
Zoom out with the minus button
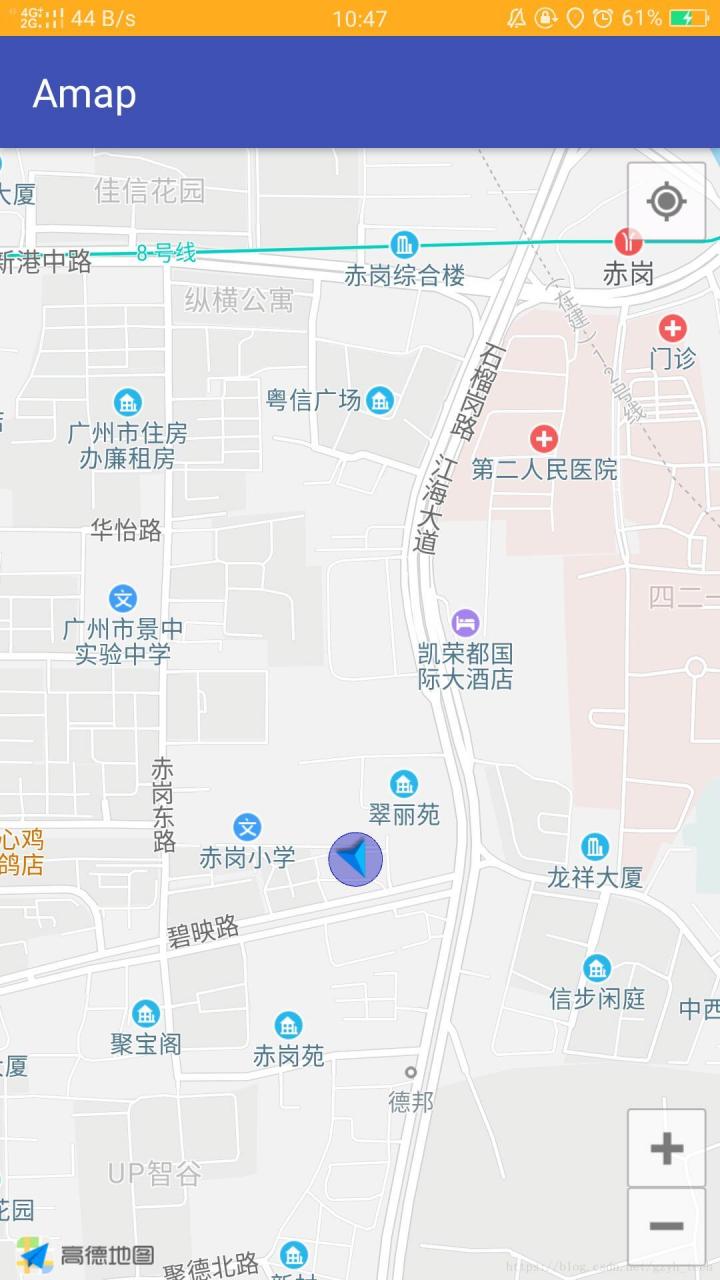click(x=667, y=1226)
